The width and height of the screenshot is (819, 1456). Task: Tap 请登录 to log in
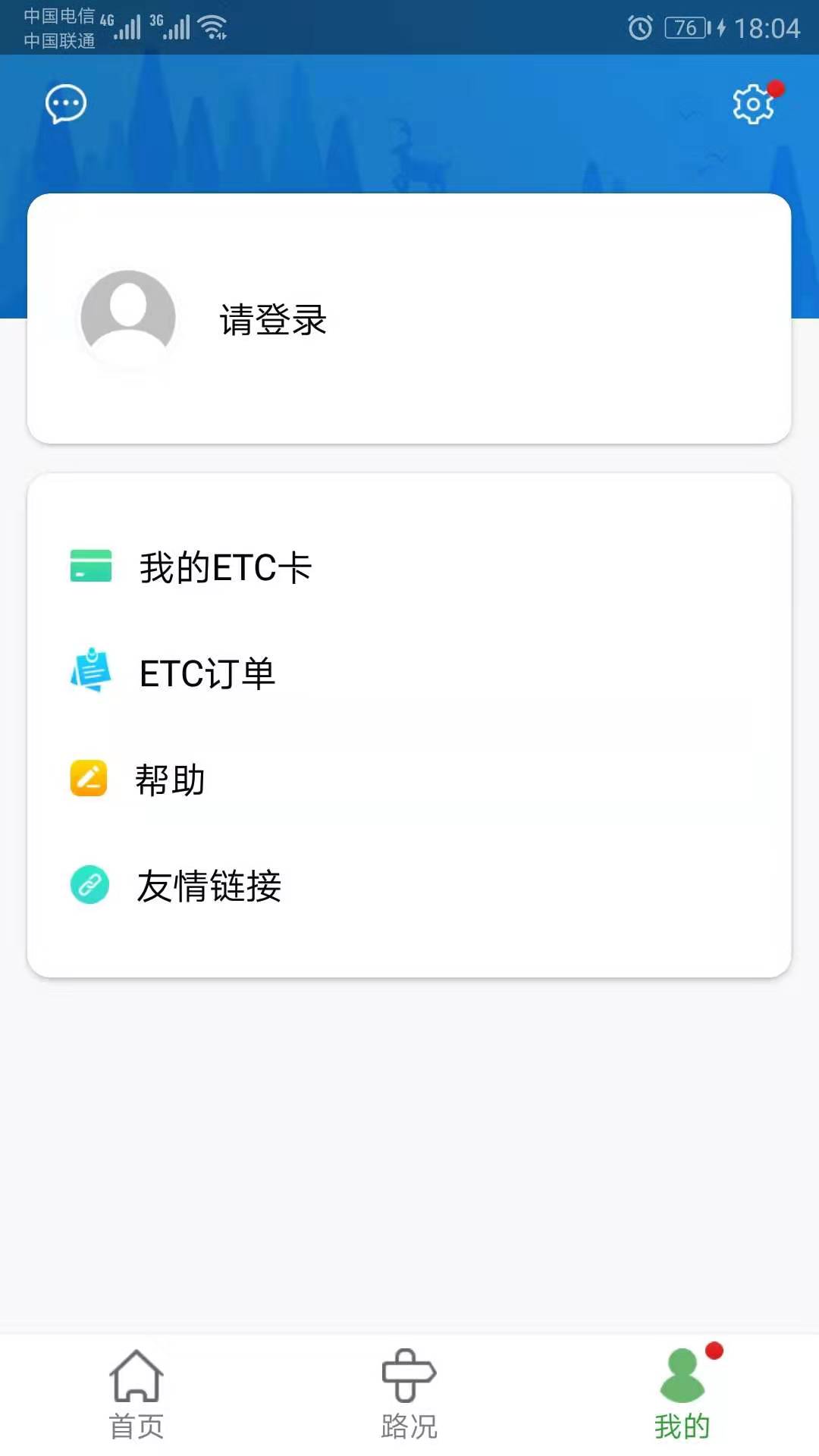point(271,322)
